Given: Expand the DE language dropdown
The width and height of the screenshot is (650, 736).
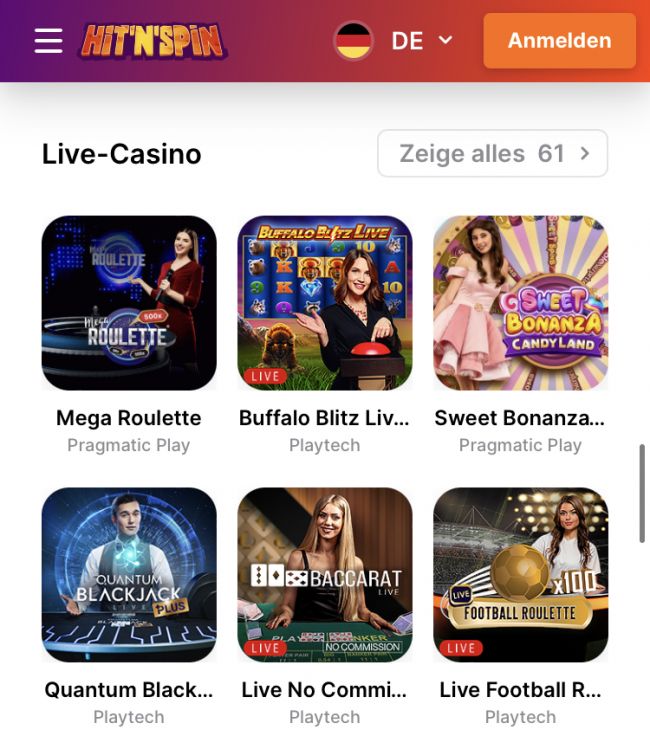Looking at the screenshot, I should (395, 41).
